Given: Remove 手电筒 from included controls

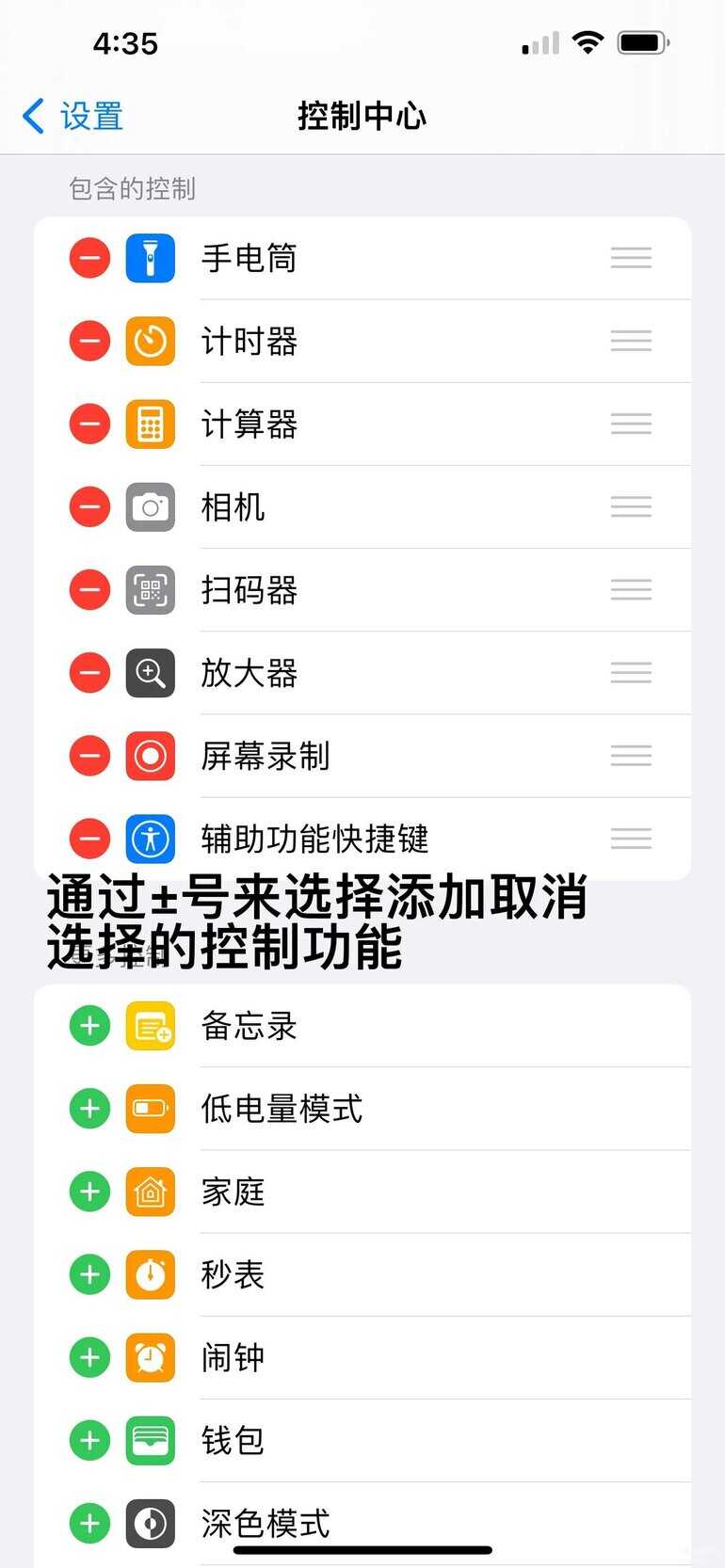Looking at the screenshot, I should point(90,258).
